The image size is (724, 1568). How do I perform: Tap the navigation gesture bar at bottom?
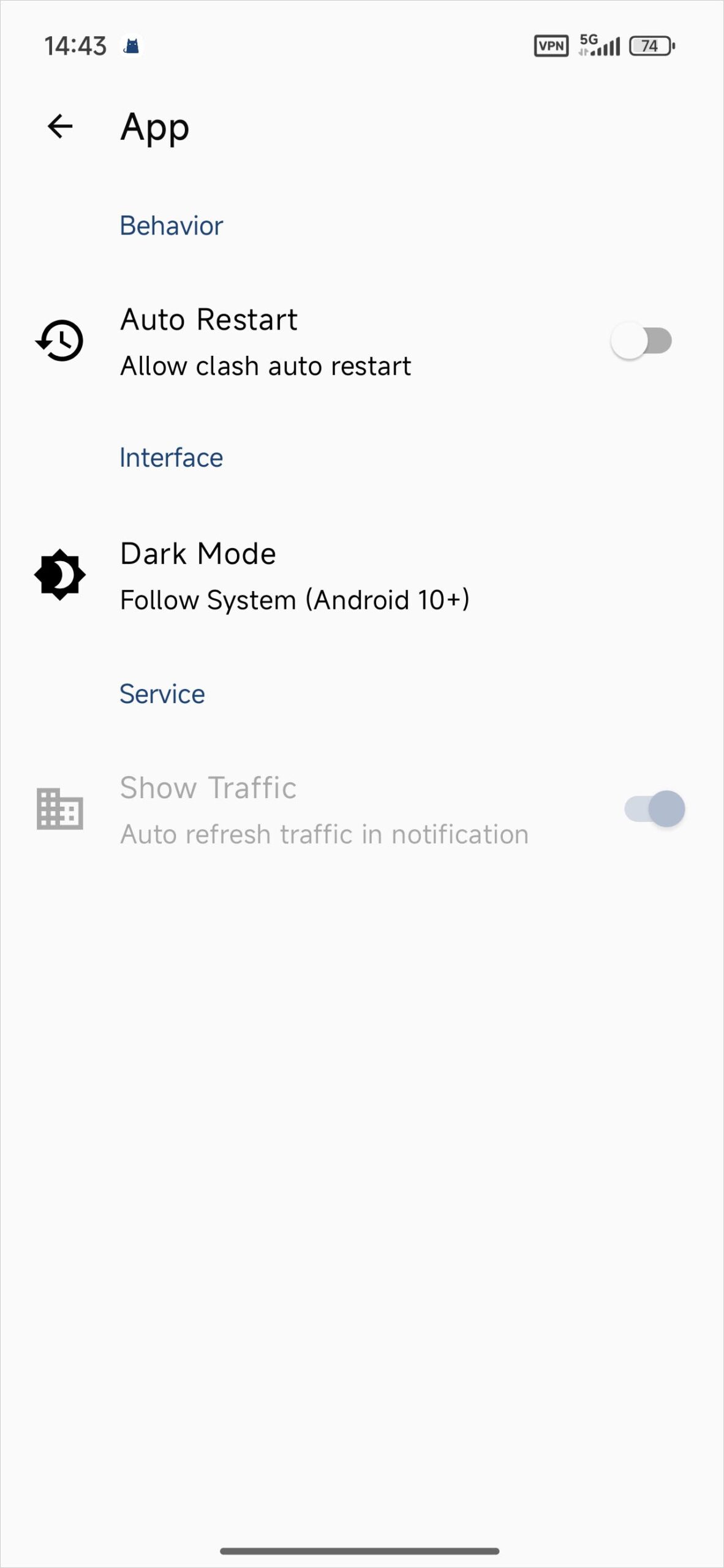[x=362, y=1552]
